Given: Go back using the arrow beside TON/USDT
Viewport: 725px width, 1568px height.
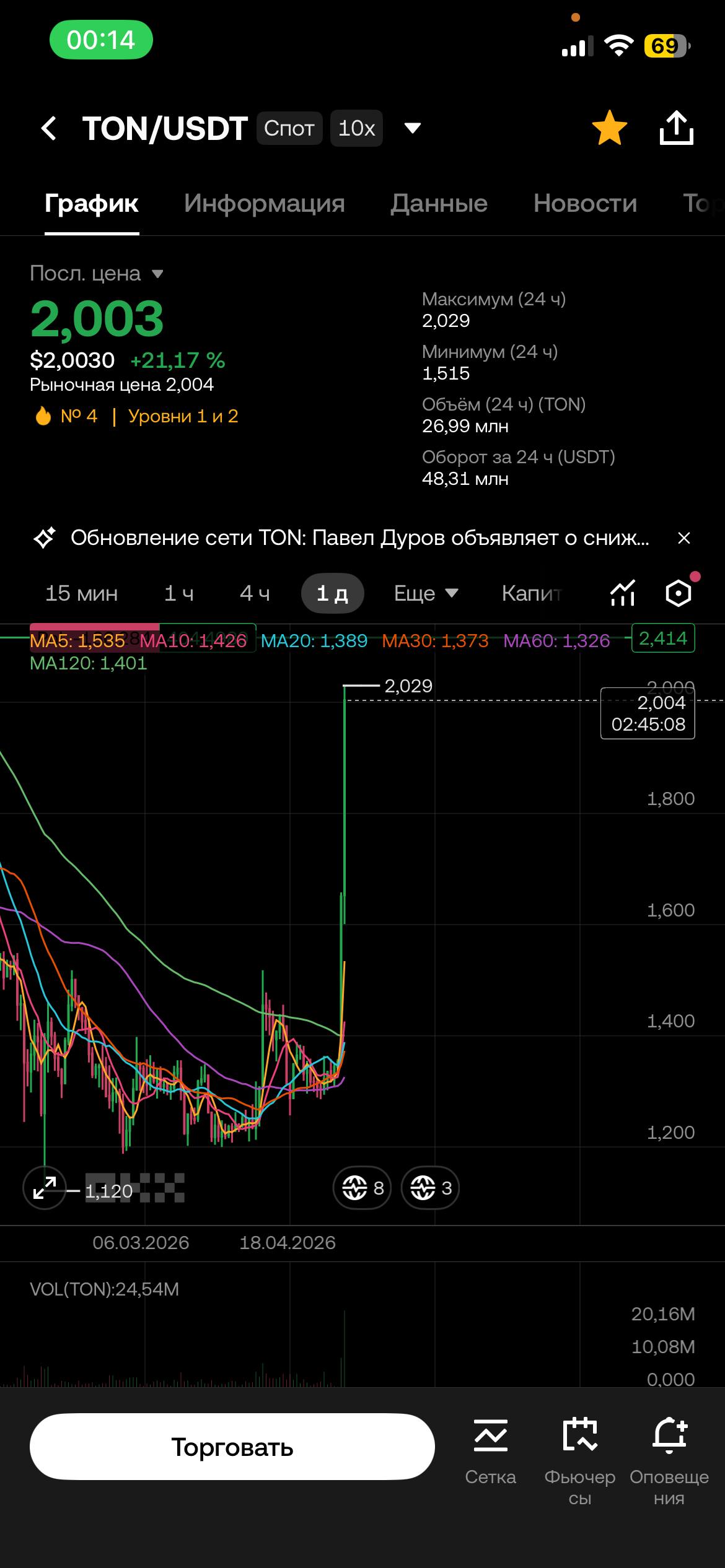Looking at the screenshot, I should click(49, 128).
